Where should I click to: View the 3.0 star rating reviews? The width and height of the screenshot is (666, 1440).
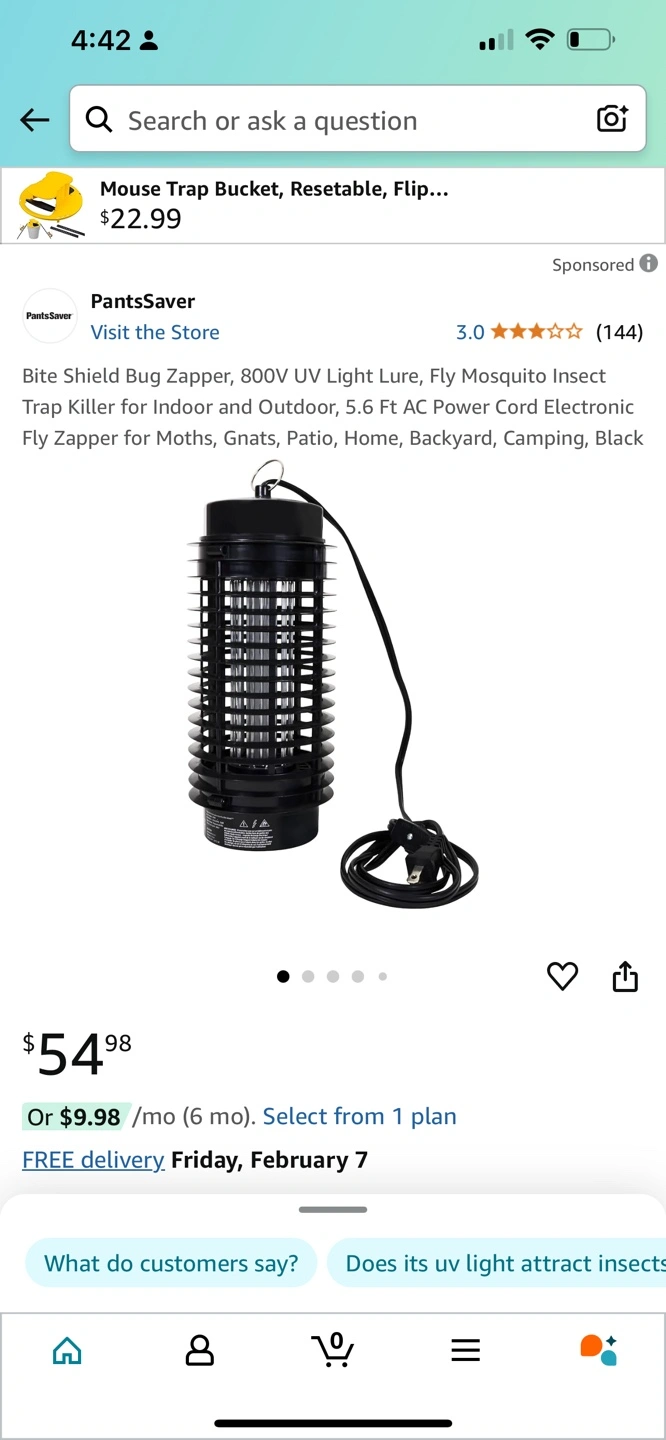pos(548,332)
